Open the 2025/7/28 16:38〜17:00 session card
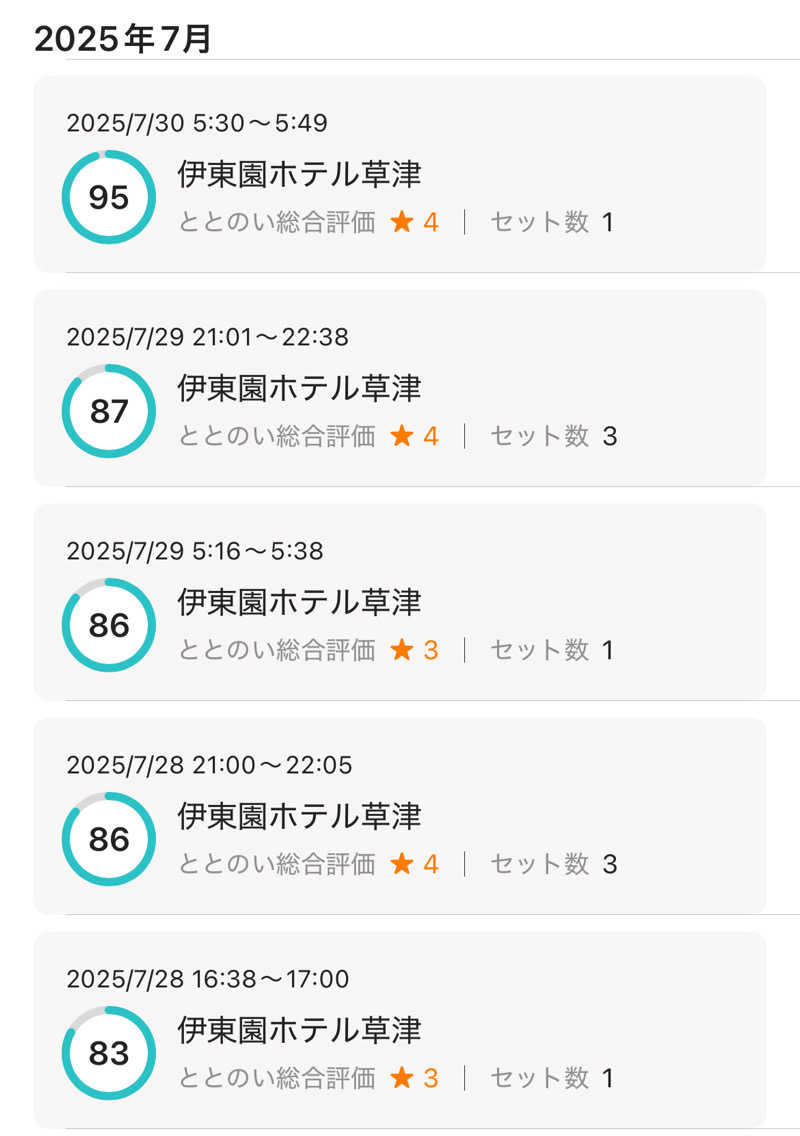This screenshot has width=800, height=1136. (400, 1028)
